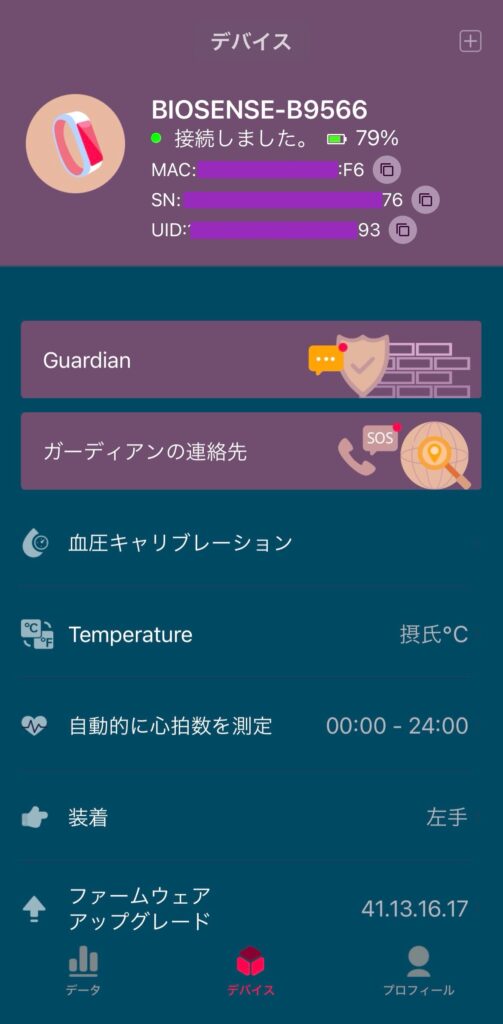The height and width of the screenshot is (1024, 503).
Task: Open ファームウェアアップグレード row
Action: 251,908
